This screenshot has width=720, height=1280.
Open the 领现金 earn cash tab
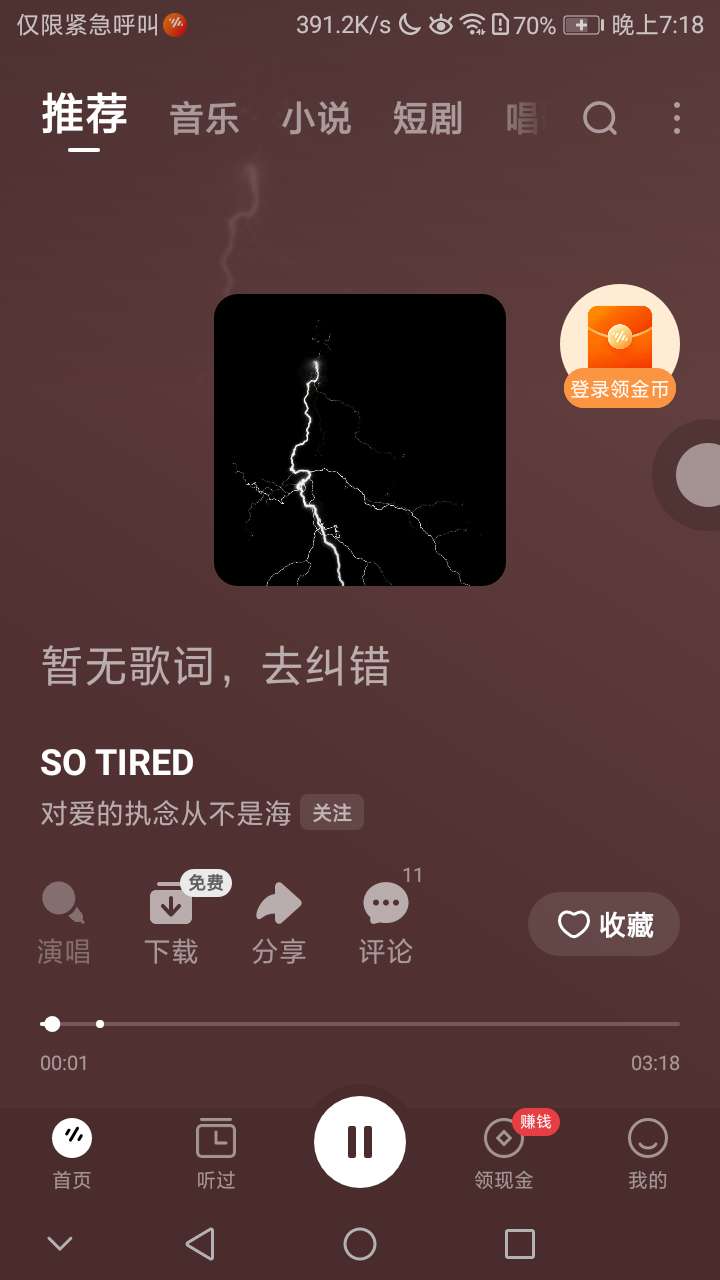point(504,1154)
